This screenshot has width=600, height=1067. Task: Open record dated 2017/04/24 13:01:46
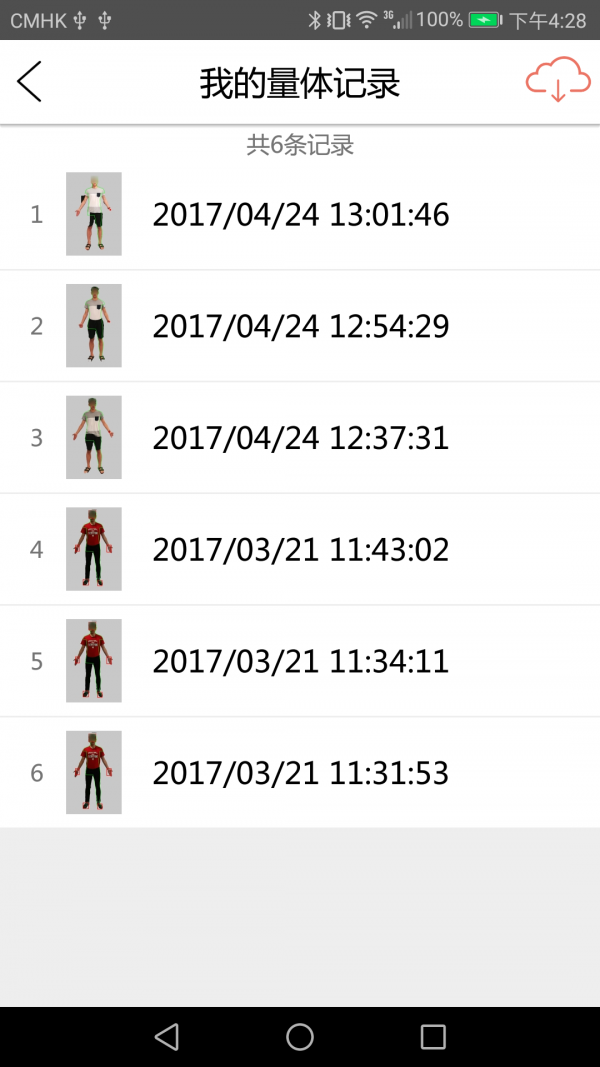coord(300,214)
